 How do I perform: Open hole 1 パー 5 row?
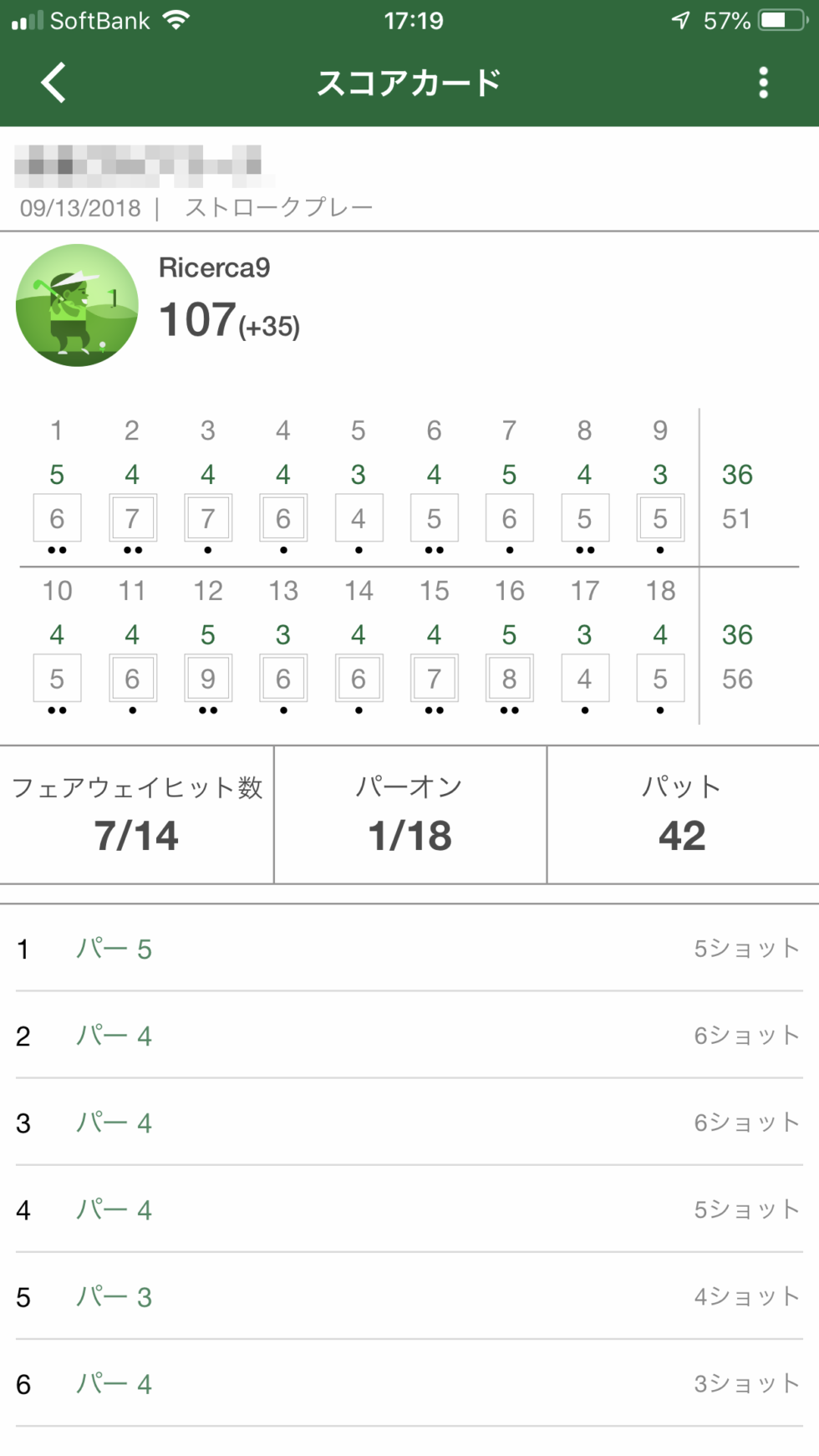point(409,949)
